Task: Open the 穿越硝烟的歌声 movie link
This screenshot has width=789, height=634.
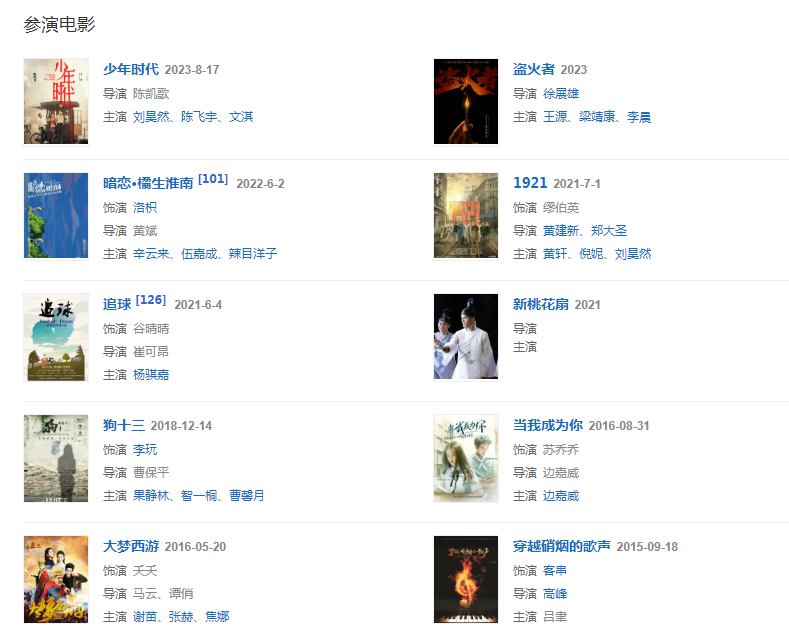Action: point(561,546)
